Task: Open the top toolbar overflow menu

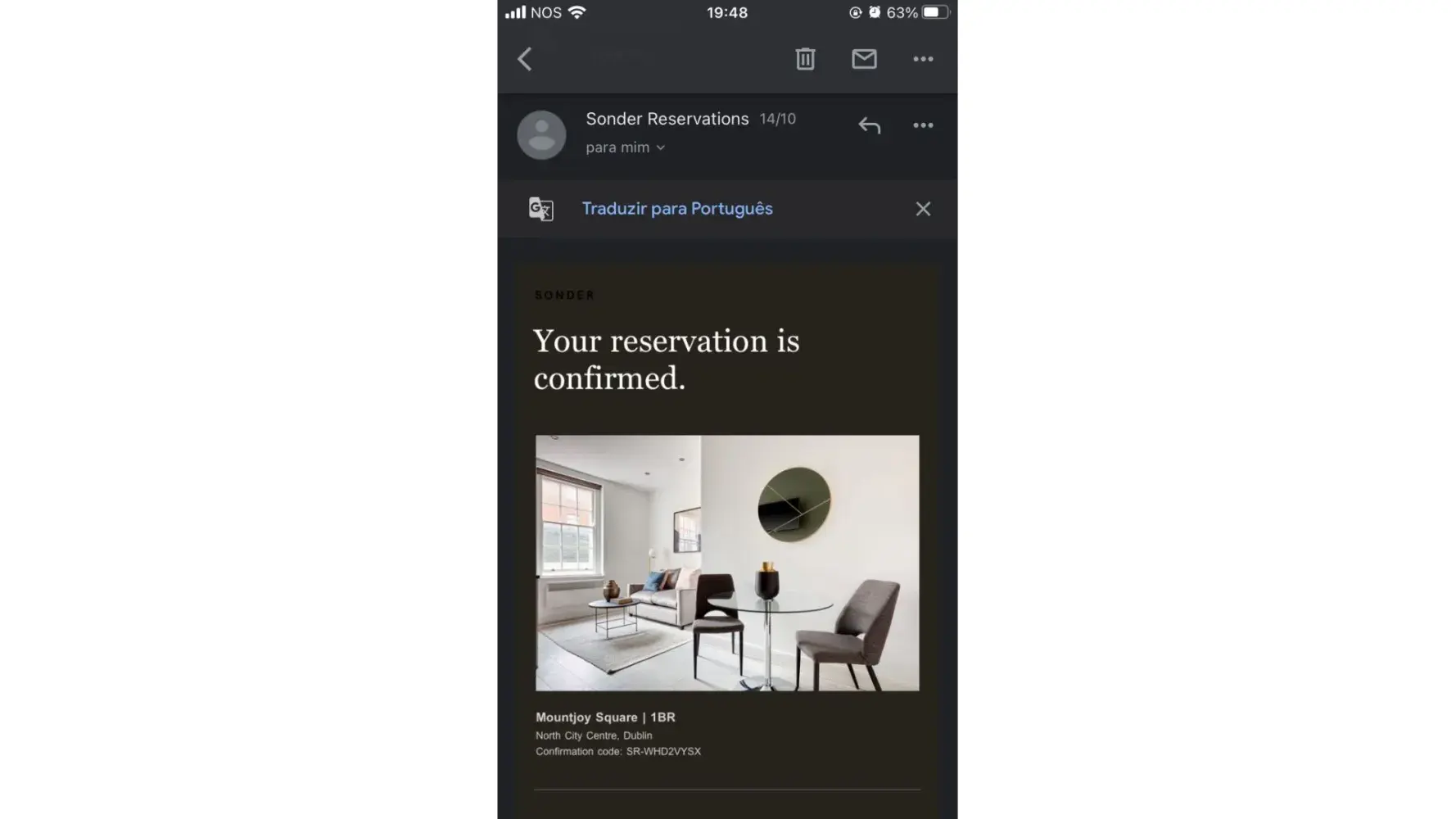Action: pos(923,59)
